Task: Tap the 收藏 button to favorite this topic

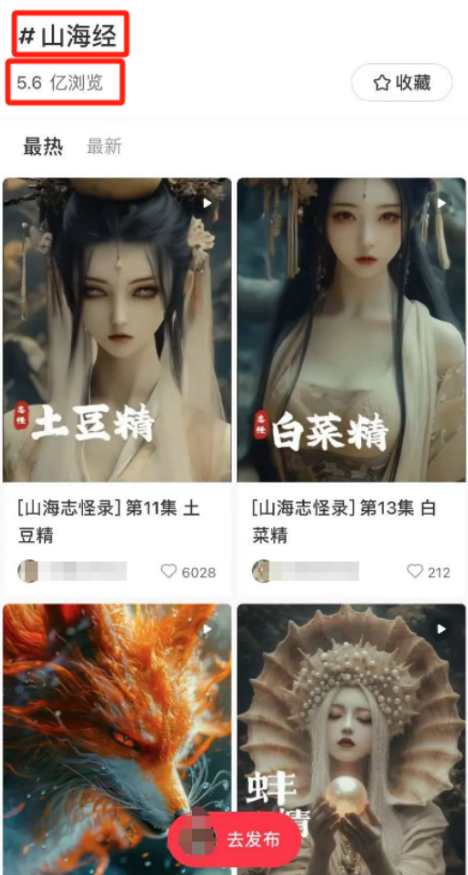Action: click(x=401, y=83)
